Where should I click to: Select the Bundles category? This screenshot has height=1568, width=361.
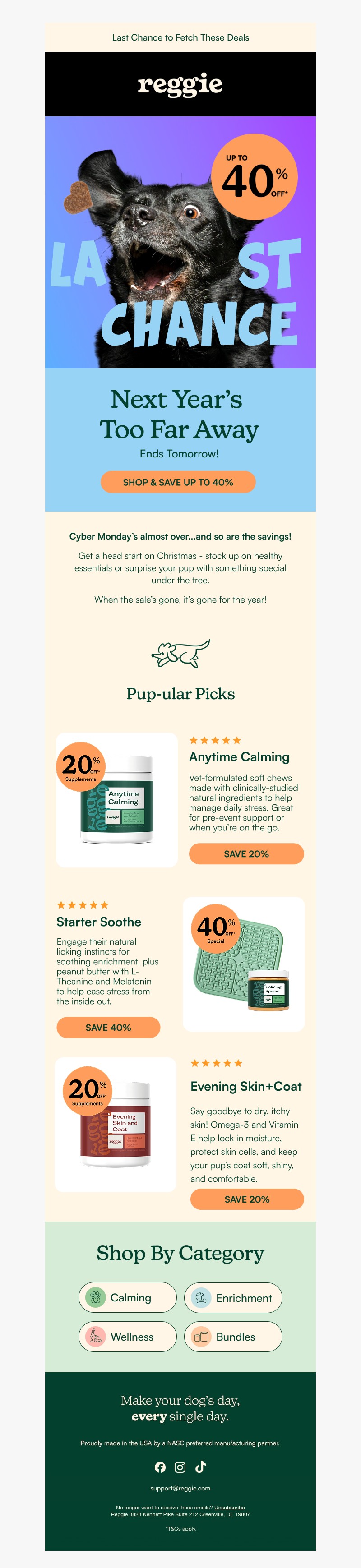pos(233,1336)
